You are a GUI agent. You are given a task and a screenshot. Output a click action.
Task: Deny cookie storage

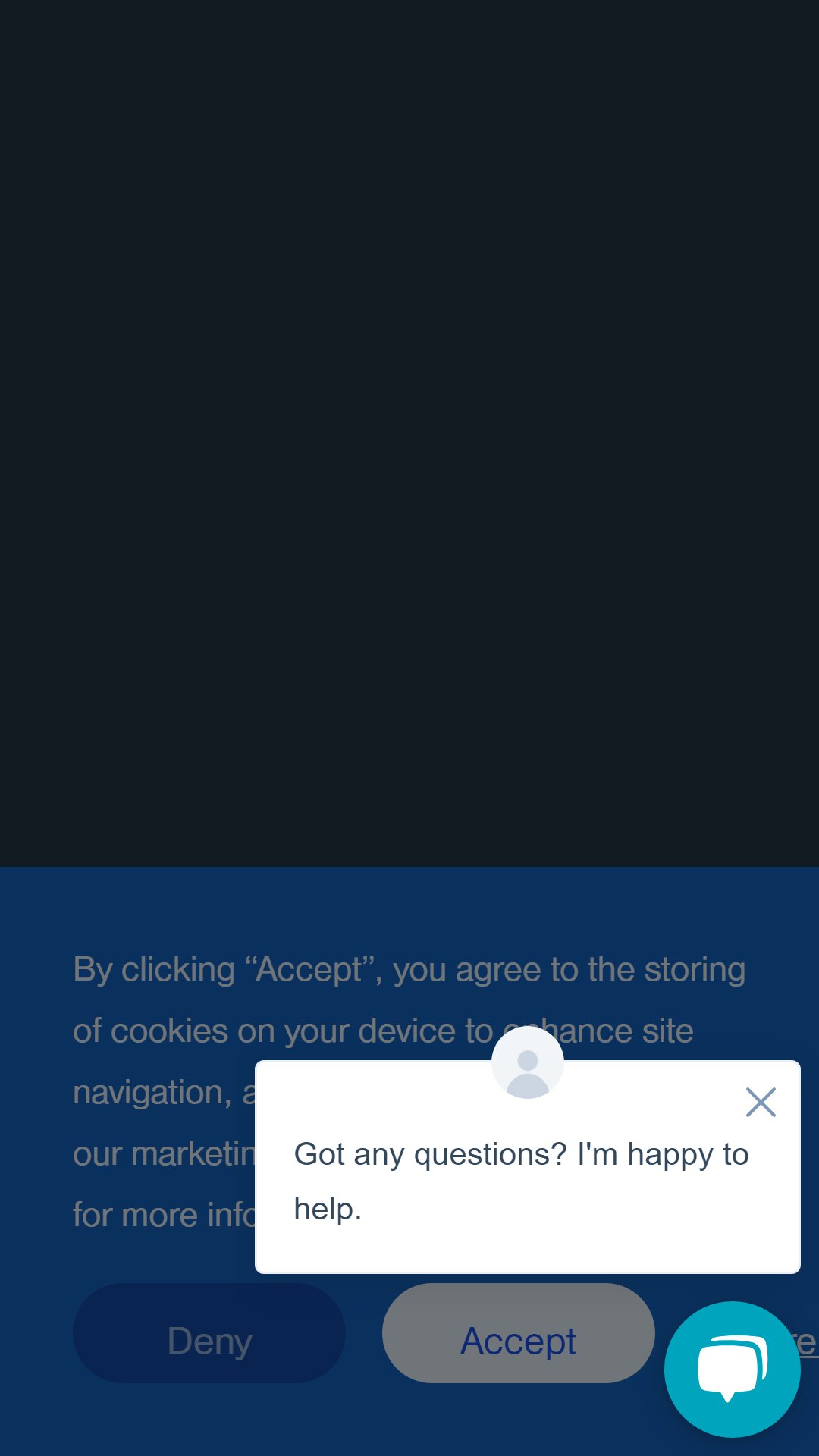(209, 1333)
